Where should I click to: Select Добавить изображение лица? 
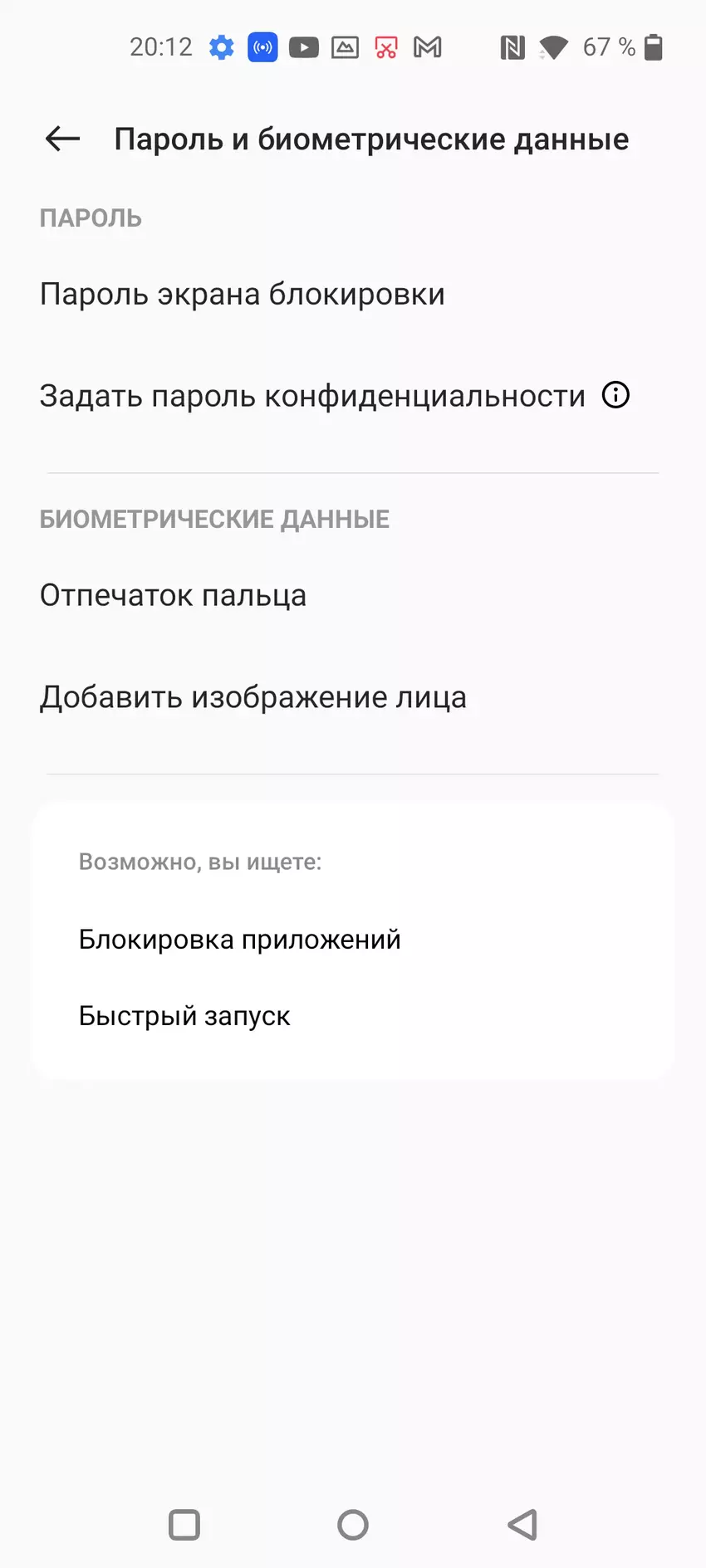(x=252, y=697)
